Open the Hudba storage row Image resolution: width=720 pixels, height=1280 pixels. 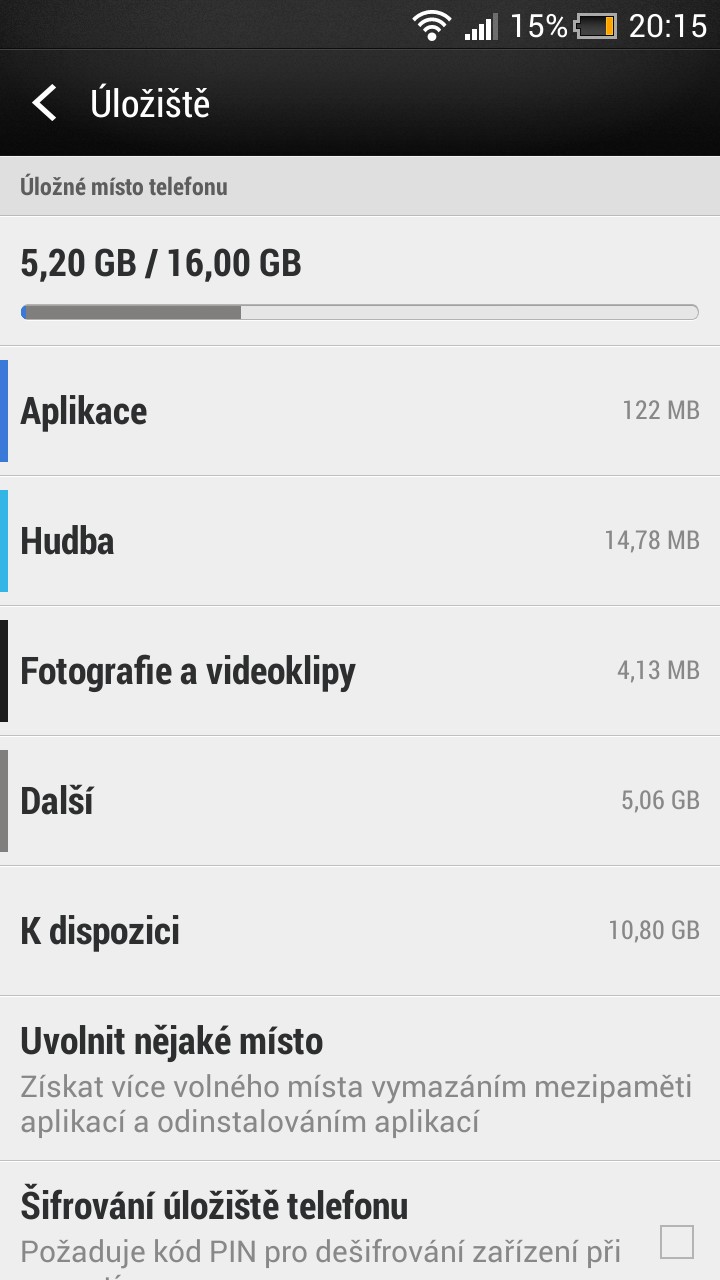[x=360, y=541]
